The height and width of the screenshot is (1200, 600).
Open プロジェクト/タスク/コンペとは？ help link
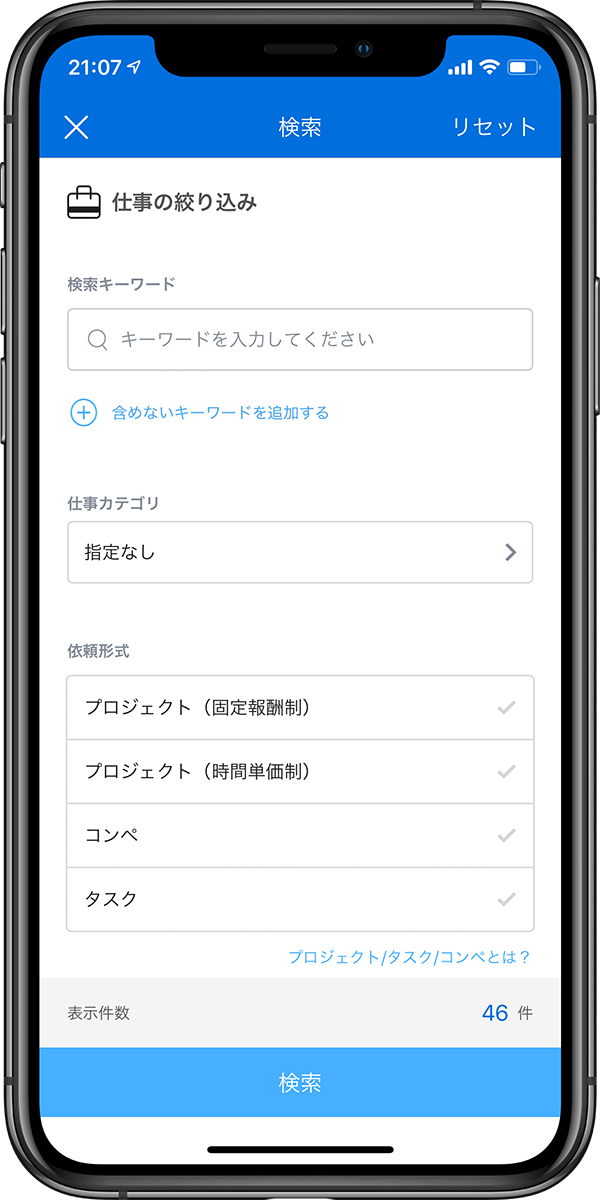[x=409, y=957]
